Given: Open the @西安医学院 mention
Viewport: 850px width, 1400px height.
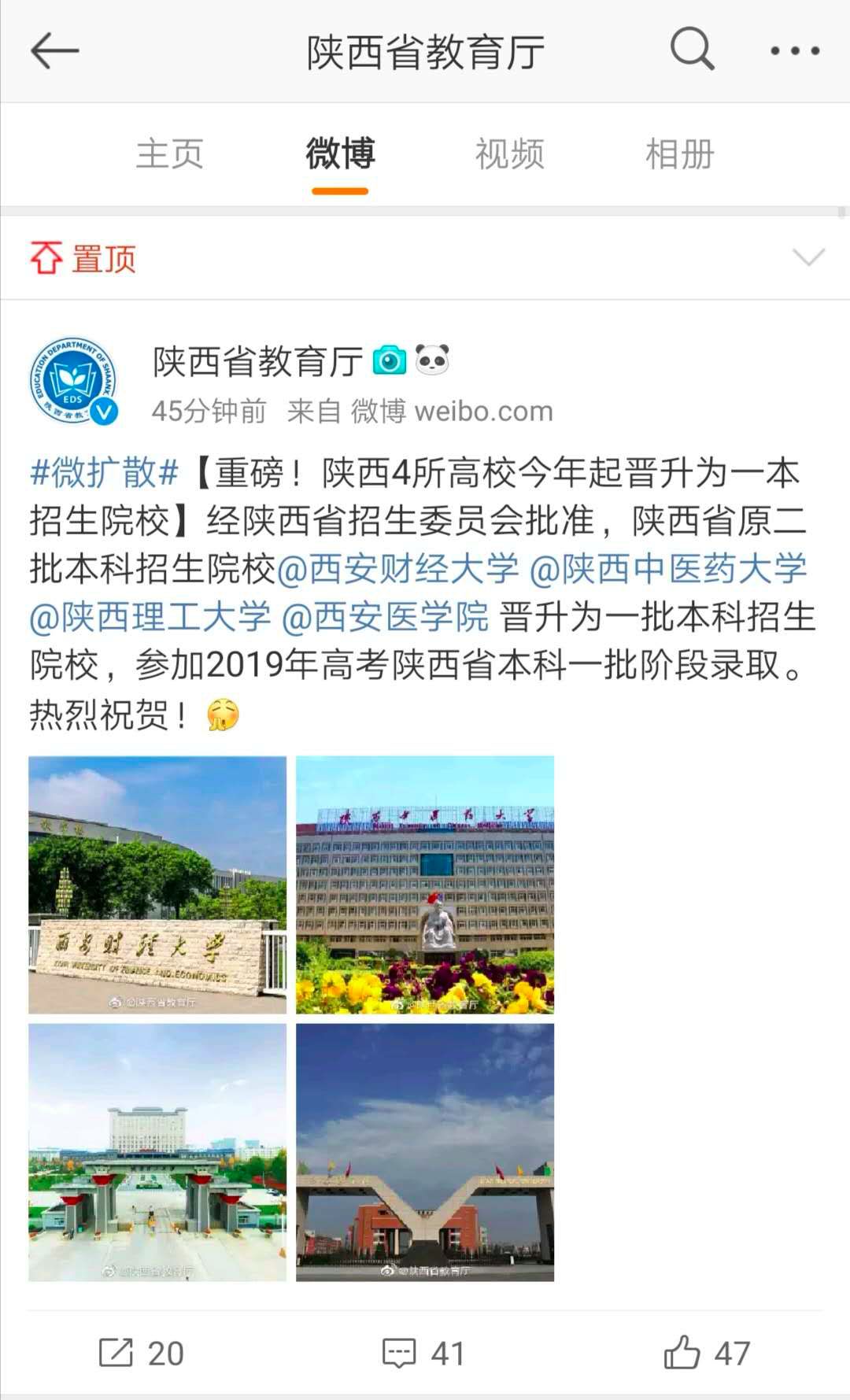Looking at the screenshot, I should pyautogui.click(x=385, y=618).
